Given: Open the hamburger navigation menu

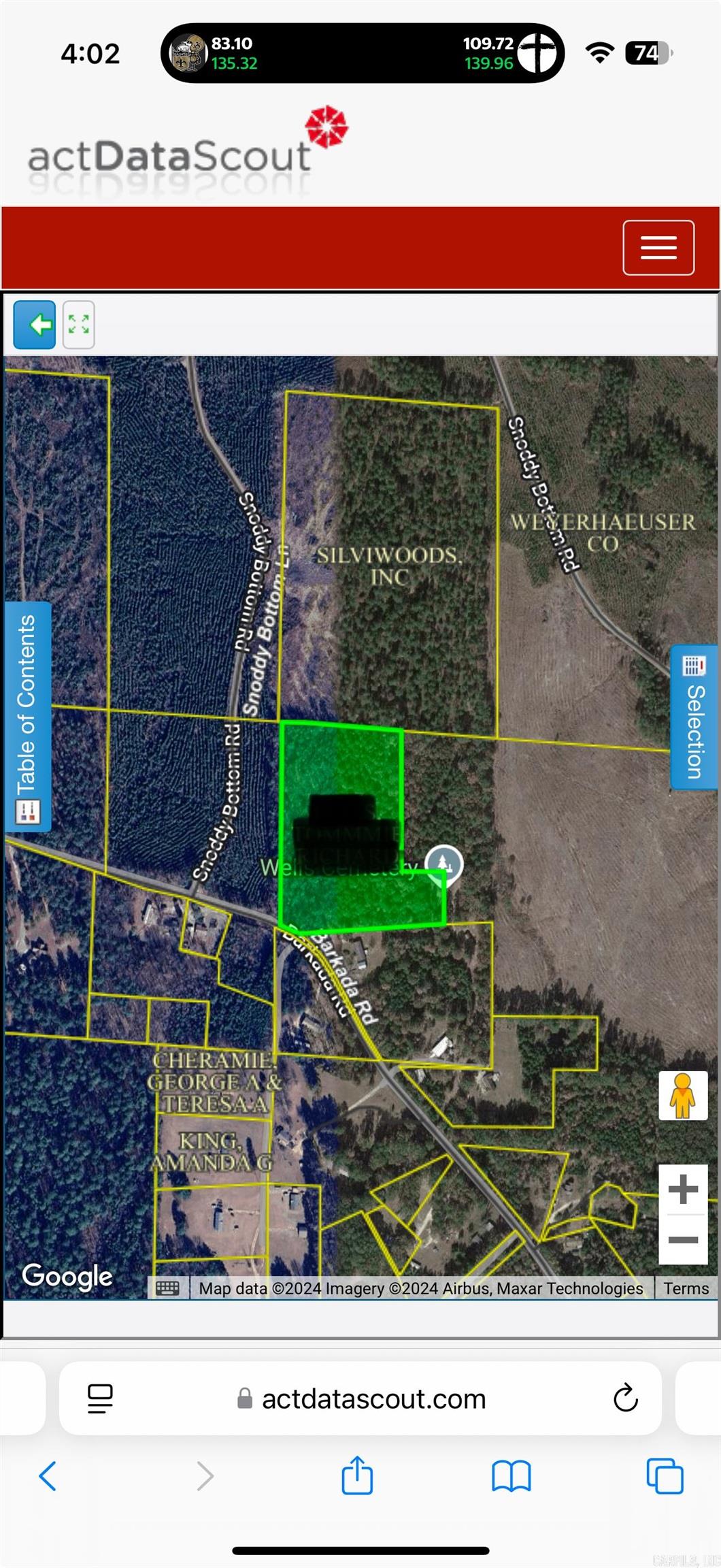Looking at the screenshot, I should (x=658, y=248).
